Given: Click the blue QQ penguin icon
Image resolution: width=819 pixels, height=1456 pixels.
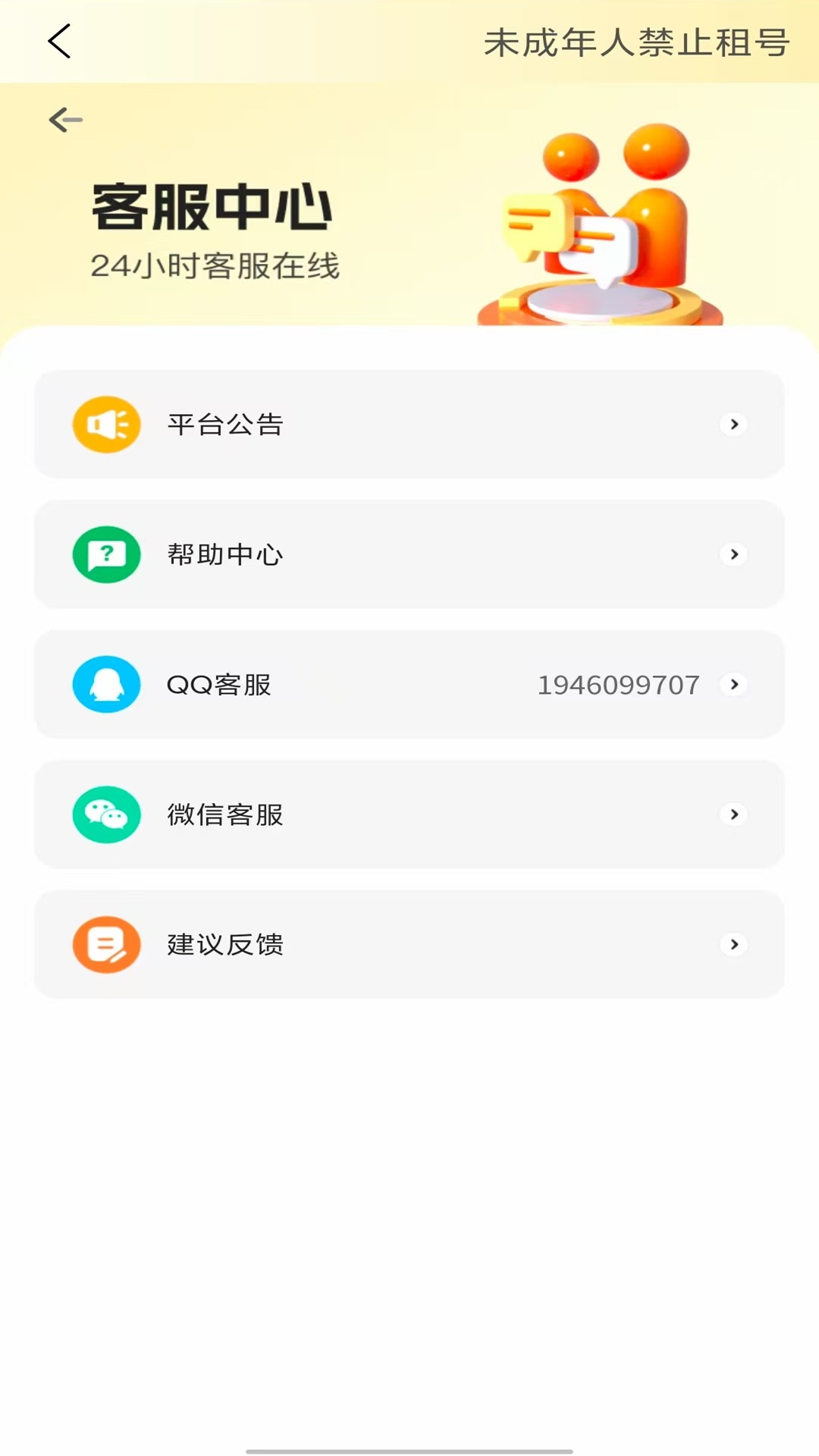Looking at the screenshot, I should point(106,684).
